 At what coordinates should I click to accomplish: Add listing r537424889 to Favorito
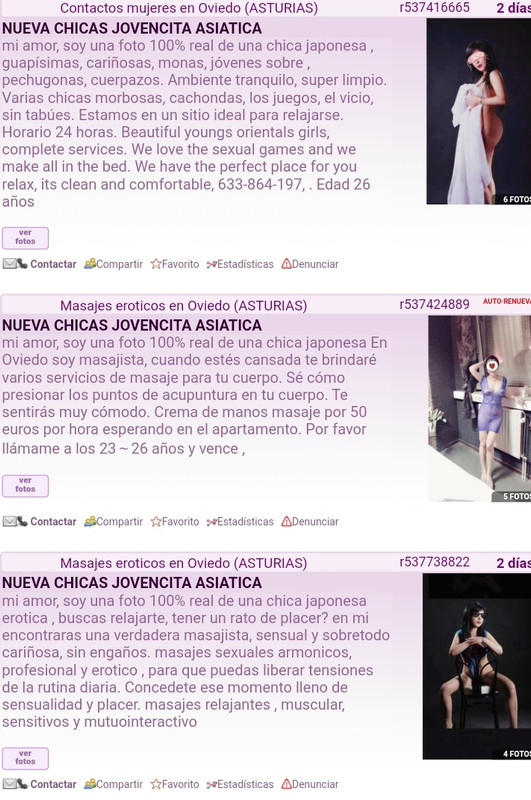point(174,522)
